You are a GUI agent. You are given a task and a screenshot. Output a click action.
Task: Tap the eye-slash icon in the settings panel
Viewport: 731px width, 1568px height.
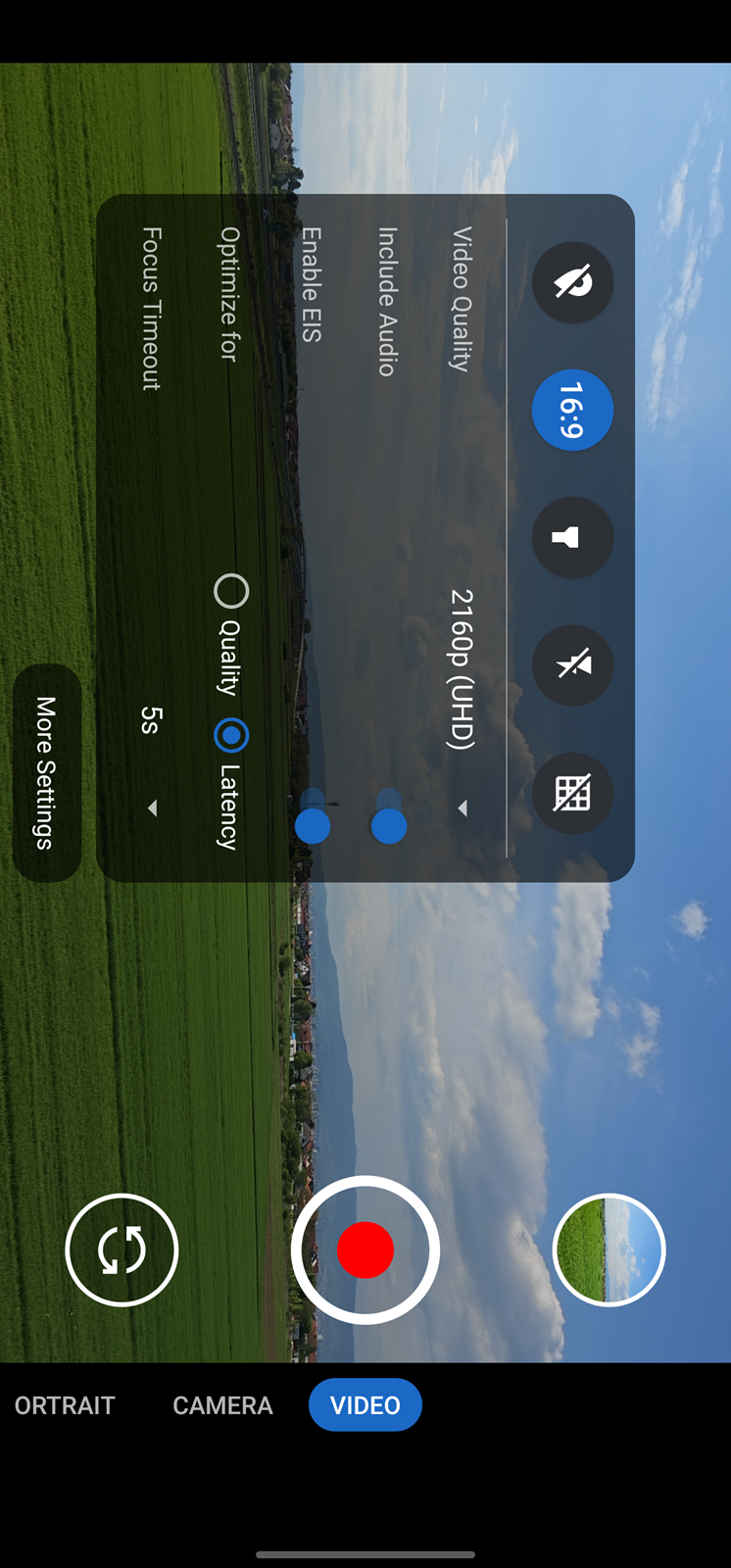tap(572, 282)
